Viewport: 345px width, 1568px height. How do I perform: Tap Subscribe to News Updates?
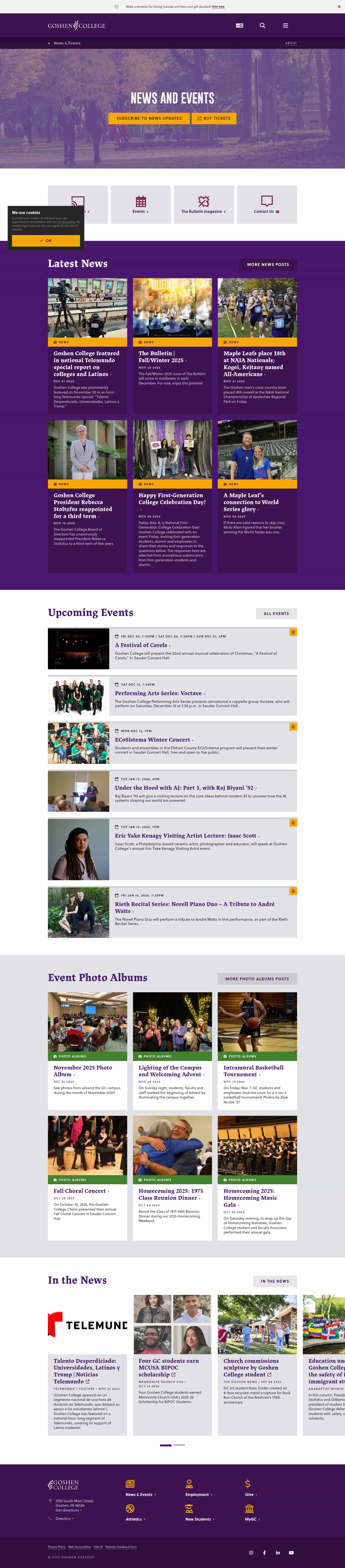[149, 118]
